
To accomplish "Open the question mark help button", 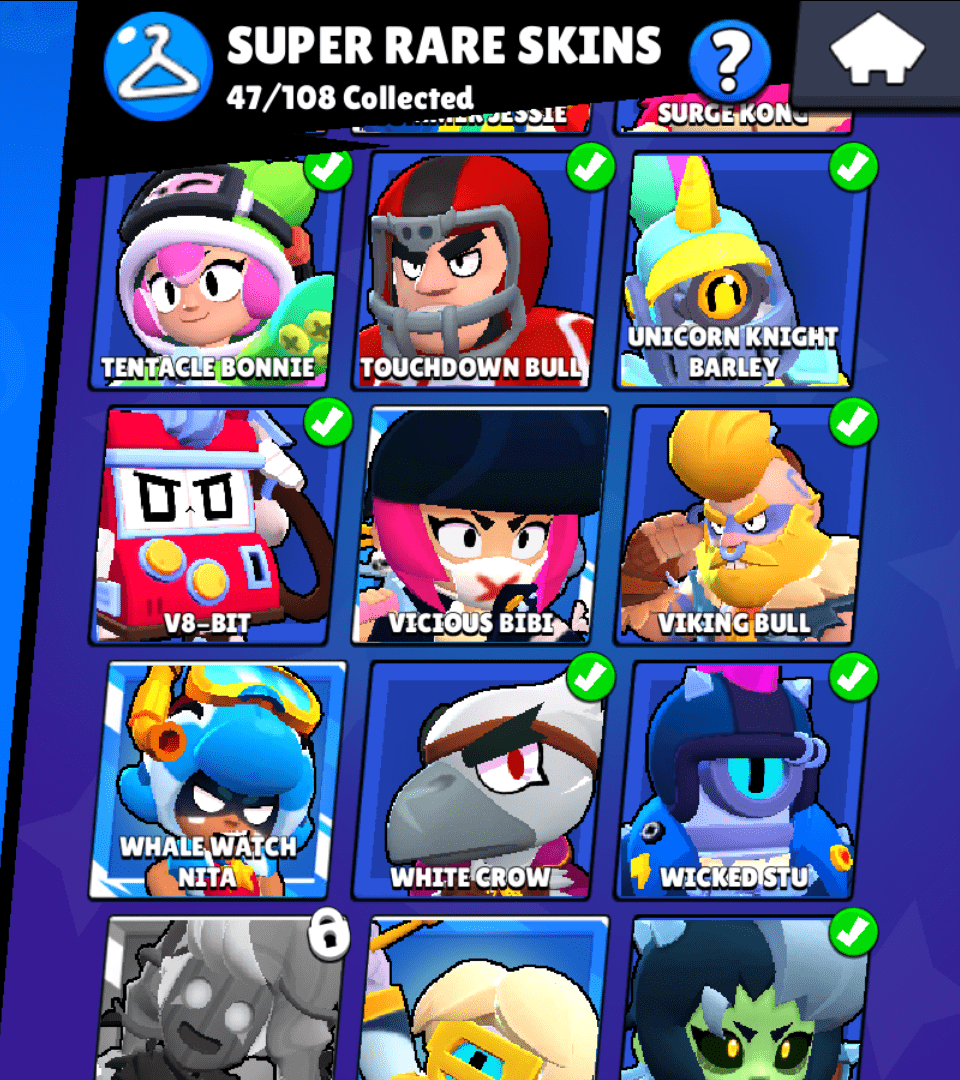I will (729, 55).
